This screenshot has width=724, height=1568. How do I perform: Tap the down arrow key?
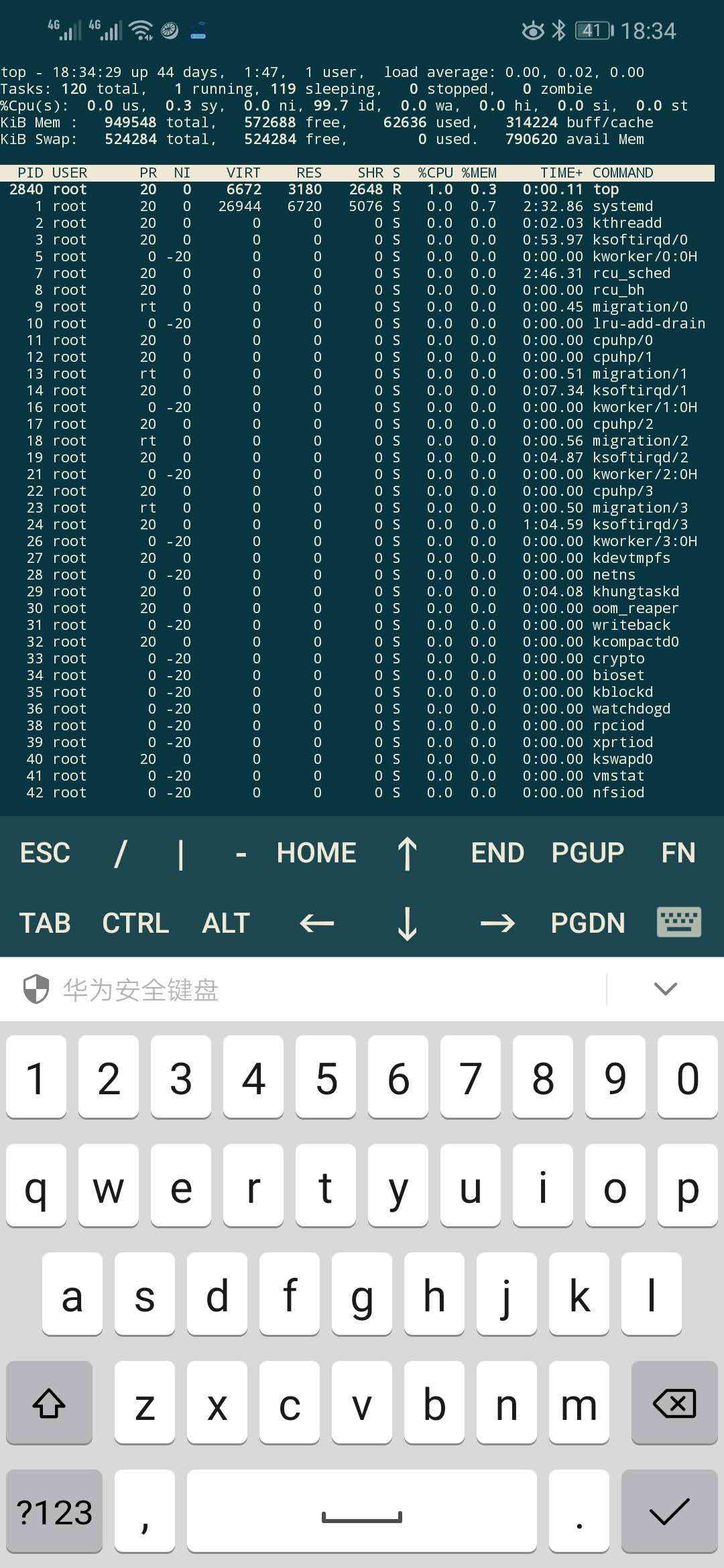pos(407,923)
